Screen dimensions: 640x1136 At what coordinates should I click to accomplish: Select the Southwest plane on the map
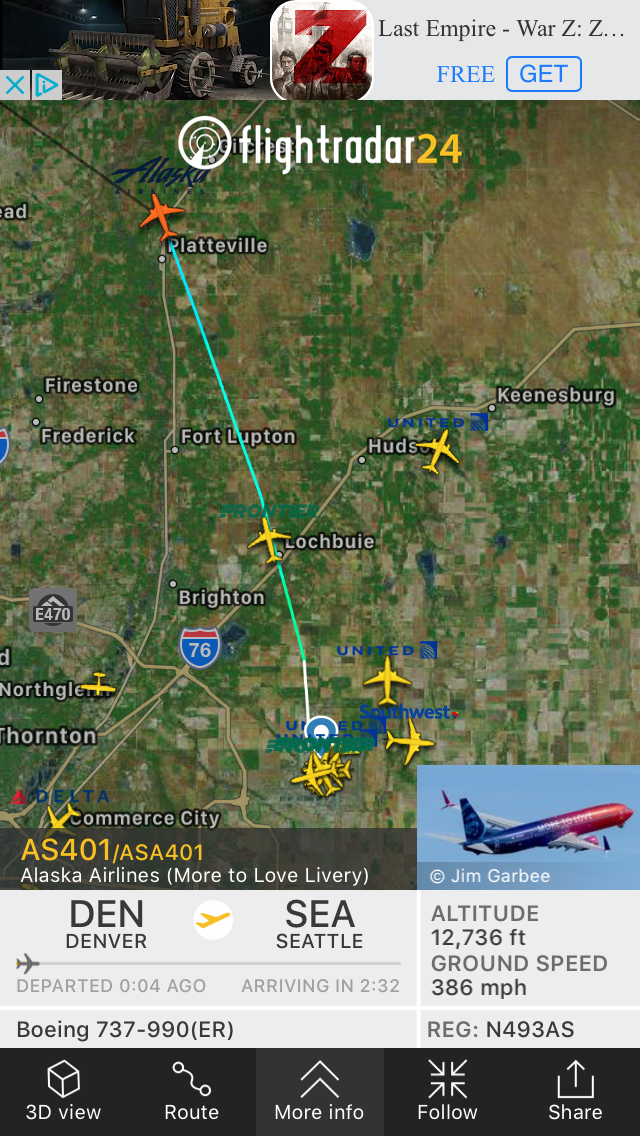pos(409,742)
